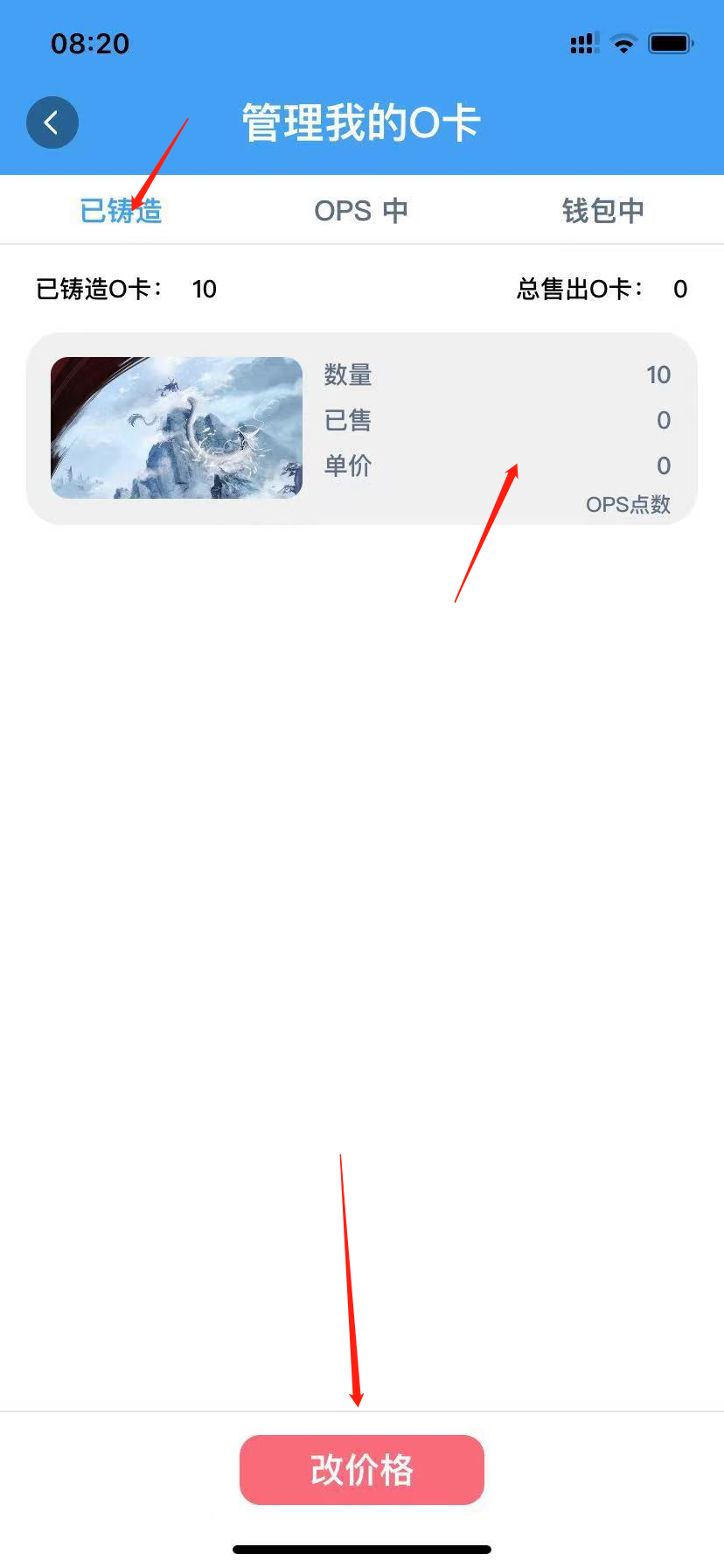Go back using the header arrow

[x=52, y=122]
